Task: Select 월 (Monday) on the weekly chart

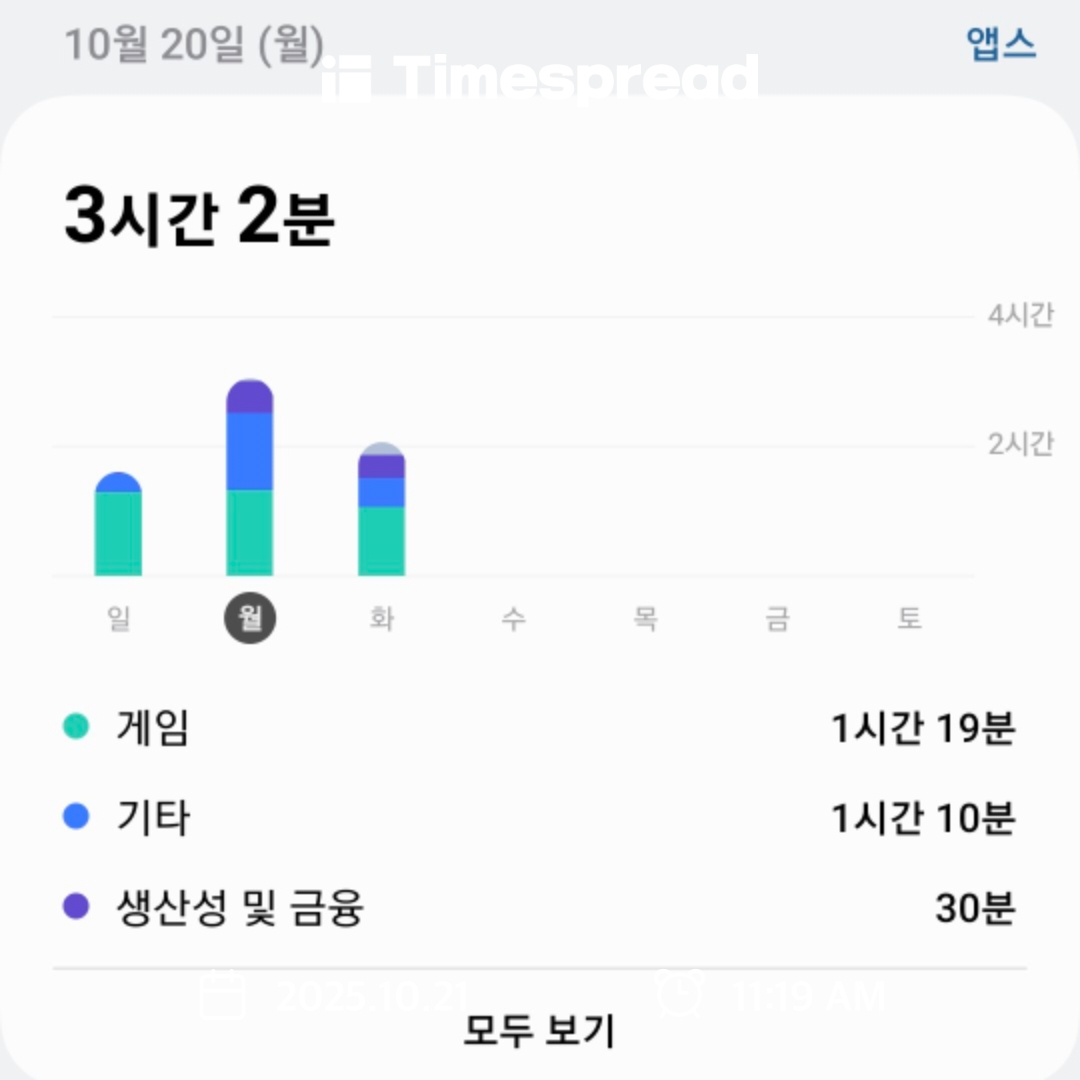Action: pos(250,618)
